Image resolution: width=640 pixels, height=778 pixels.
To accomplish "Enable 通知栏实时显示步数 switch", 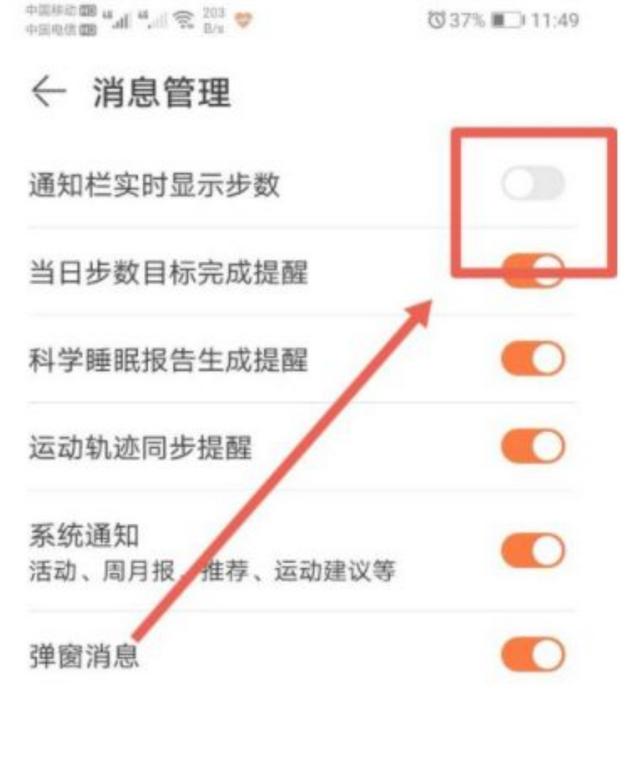I will pos(532,184).
